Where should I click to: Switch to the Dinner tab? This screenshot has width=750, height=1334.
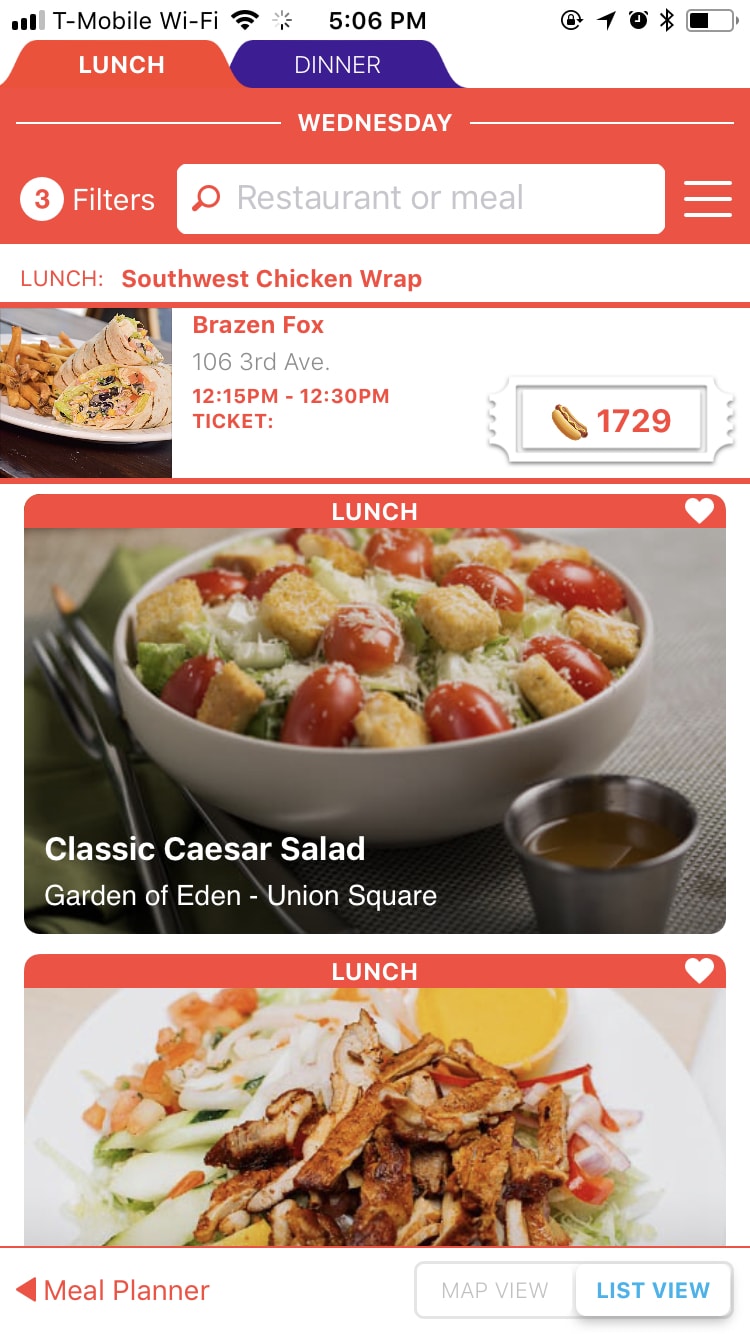pos(337,65)
